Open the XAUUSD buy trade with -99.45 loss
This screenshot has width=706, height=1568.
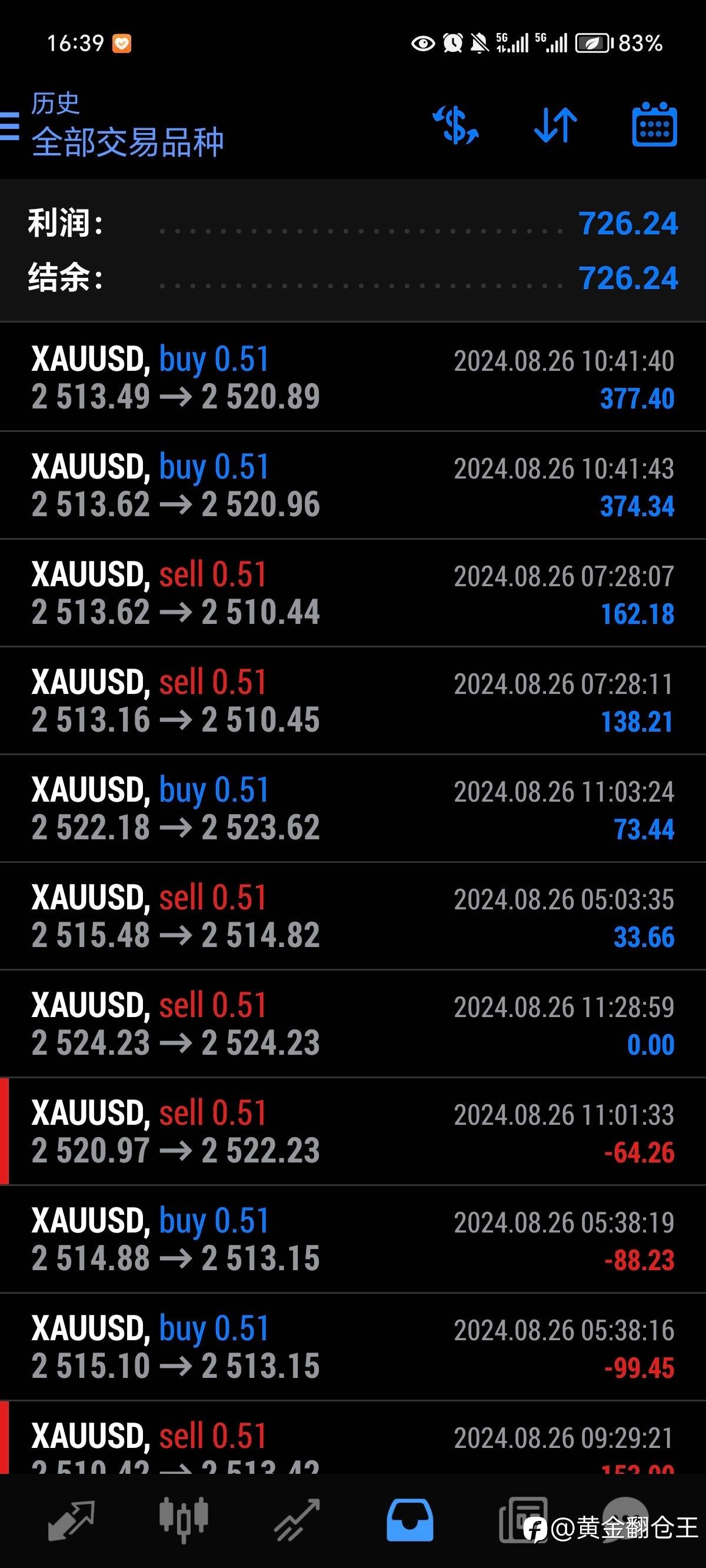[353, 1347]
